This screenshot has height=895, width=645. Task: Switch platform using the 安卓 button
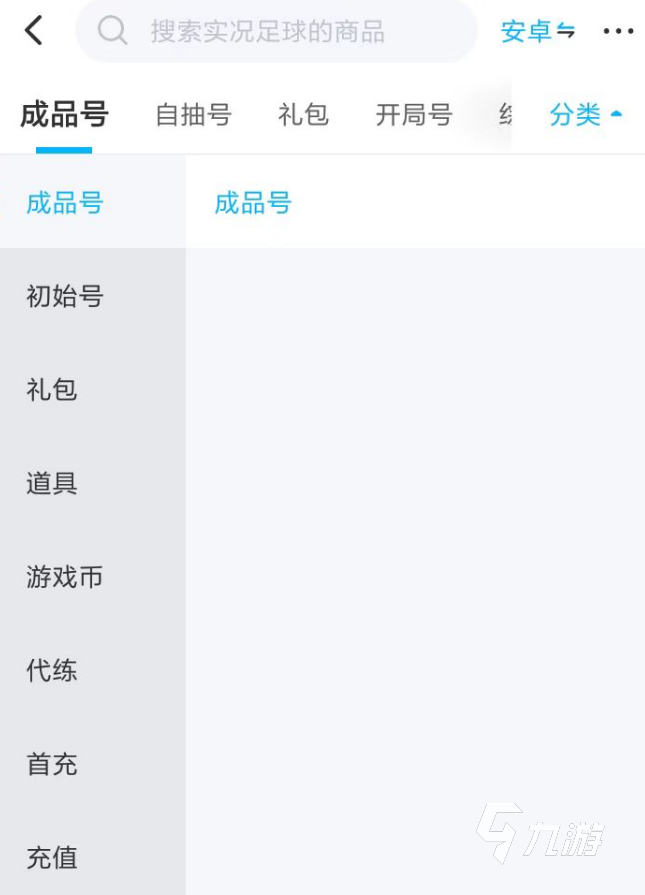(x=537, y=31)
